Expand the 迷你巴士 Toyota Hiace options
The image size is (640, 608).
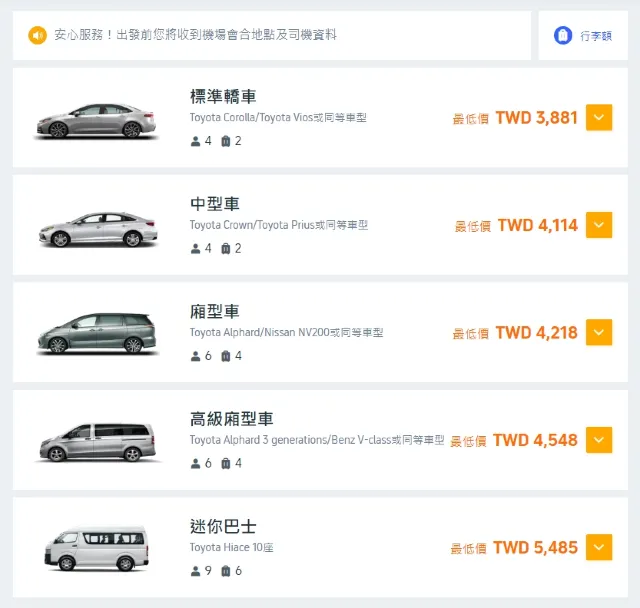599,547
